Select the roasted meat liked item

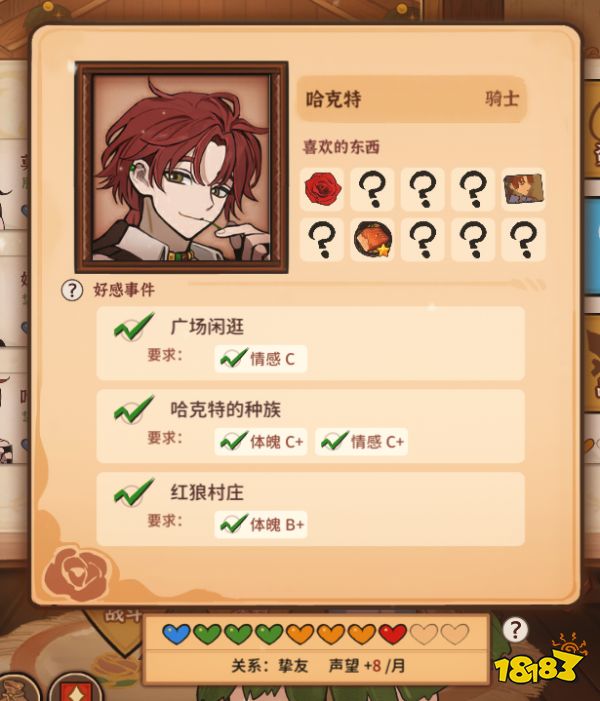[x=372, y=240]
